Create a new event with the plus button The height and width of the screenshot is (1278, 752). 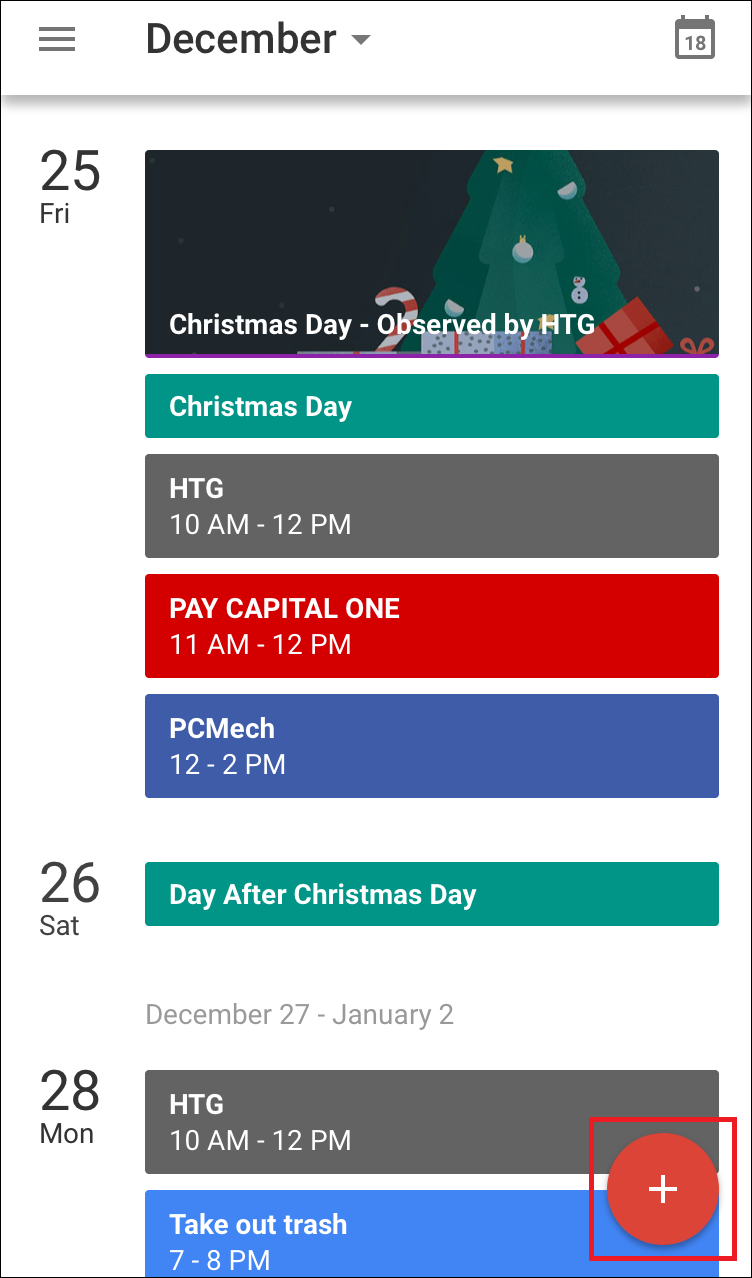(x=663, y=1188)
